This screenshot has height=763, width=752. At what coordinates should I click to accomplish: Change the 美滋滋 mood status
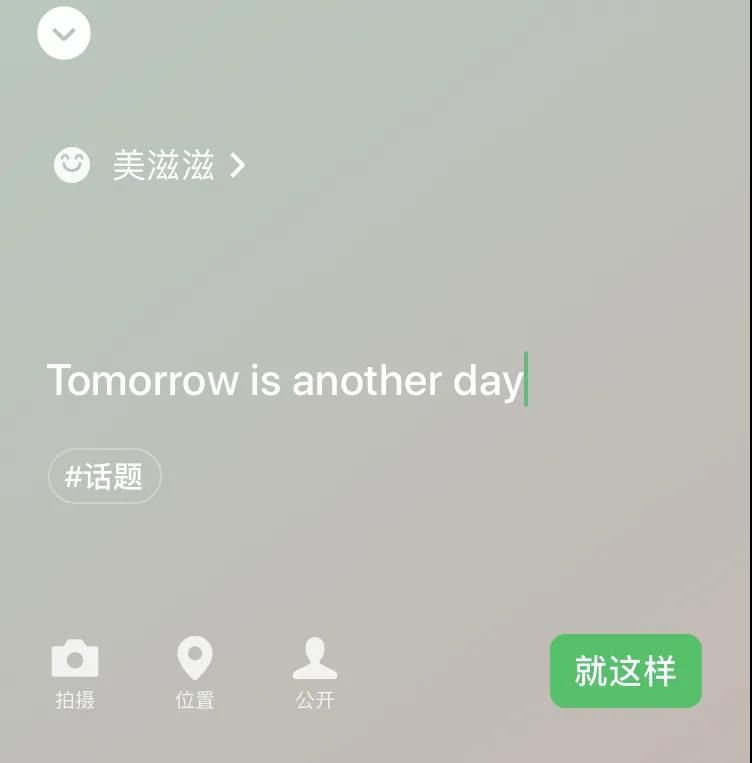(150, 165)
